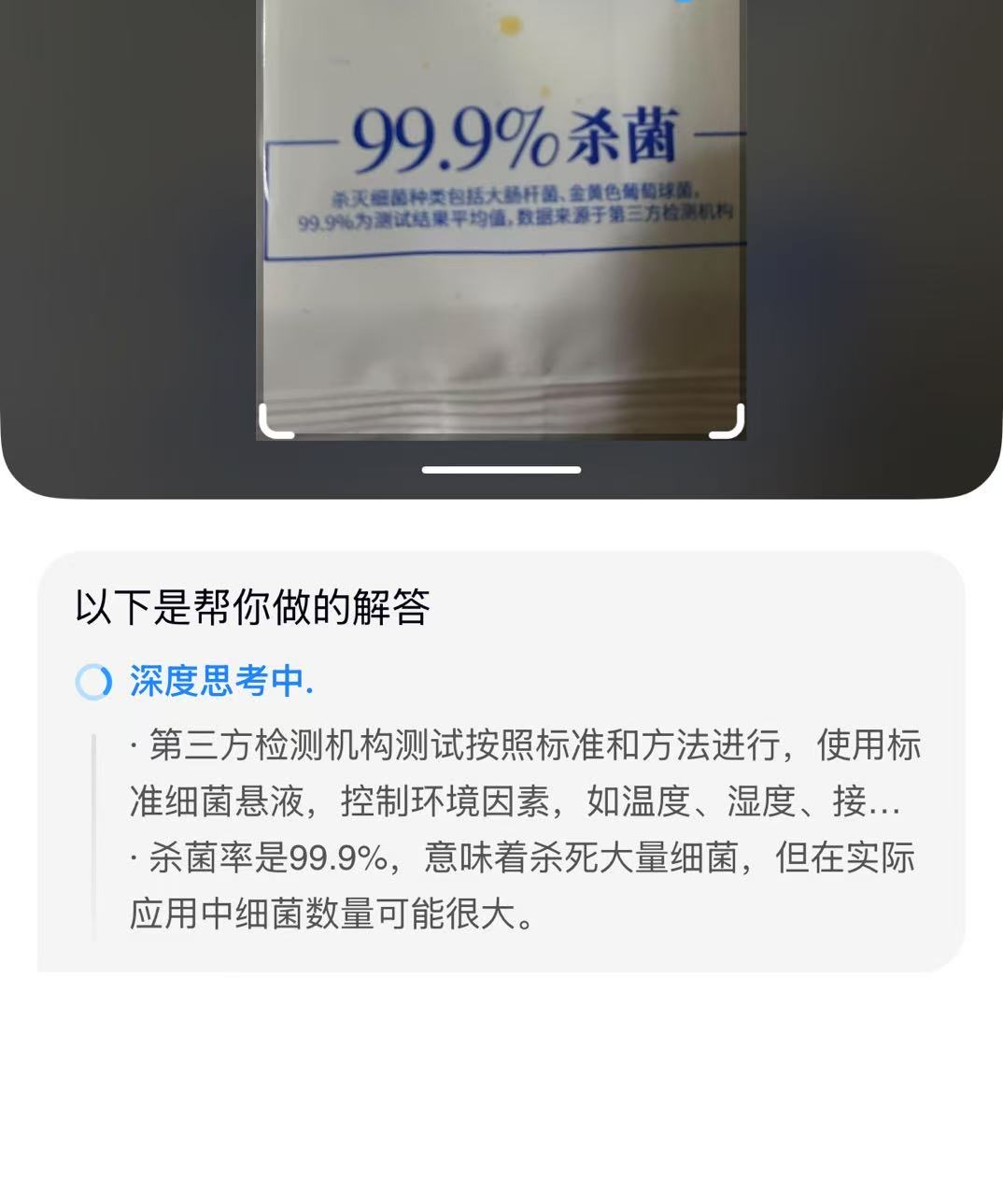Image resolution: width=1003 pixels, height=1204 pixels.
Task: Tap the white handle bar below the photo
Action: 501,470
